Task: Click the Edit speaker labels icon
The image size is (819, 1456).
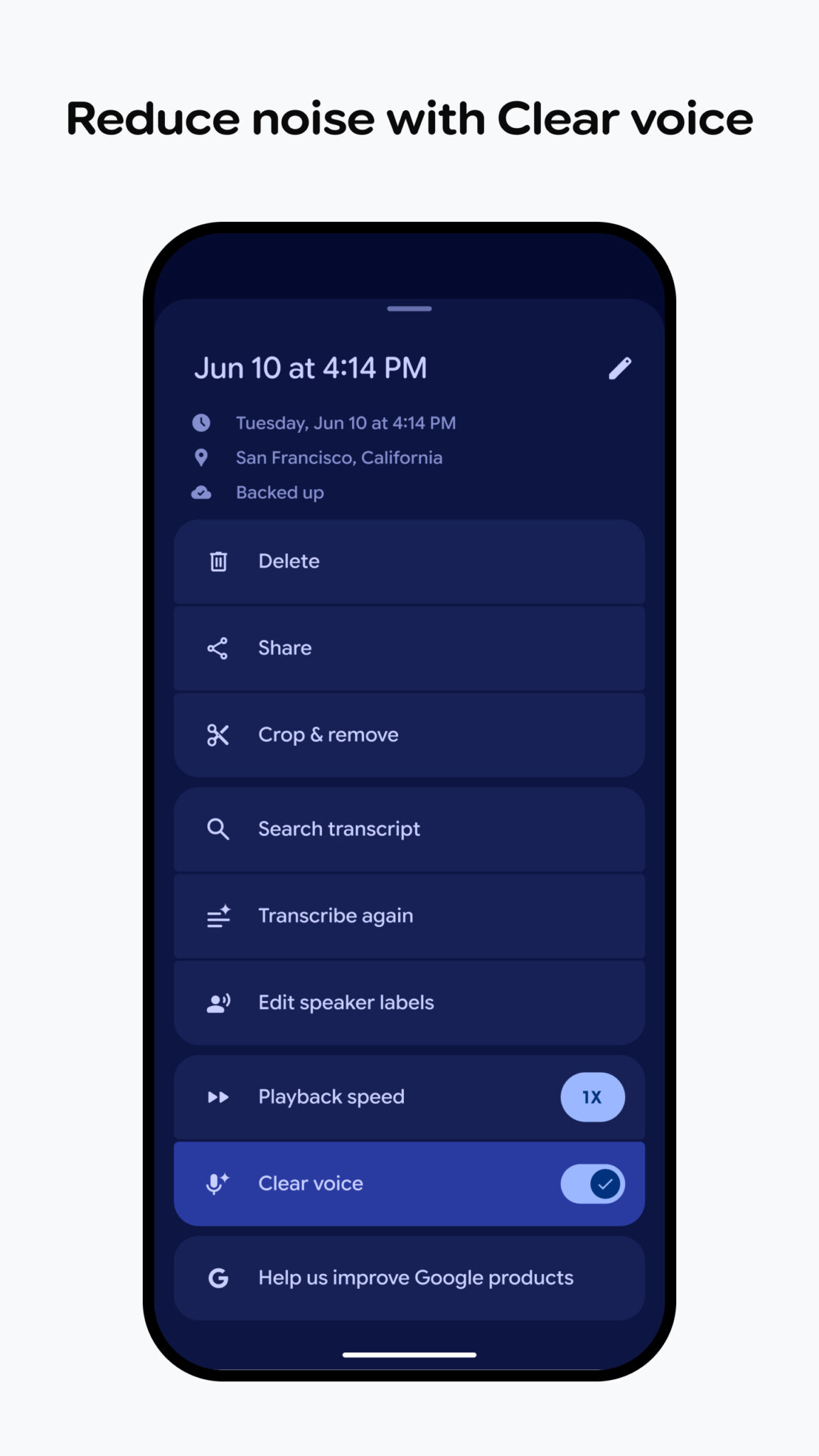Action: (x=218, y=1002)
